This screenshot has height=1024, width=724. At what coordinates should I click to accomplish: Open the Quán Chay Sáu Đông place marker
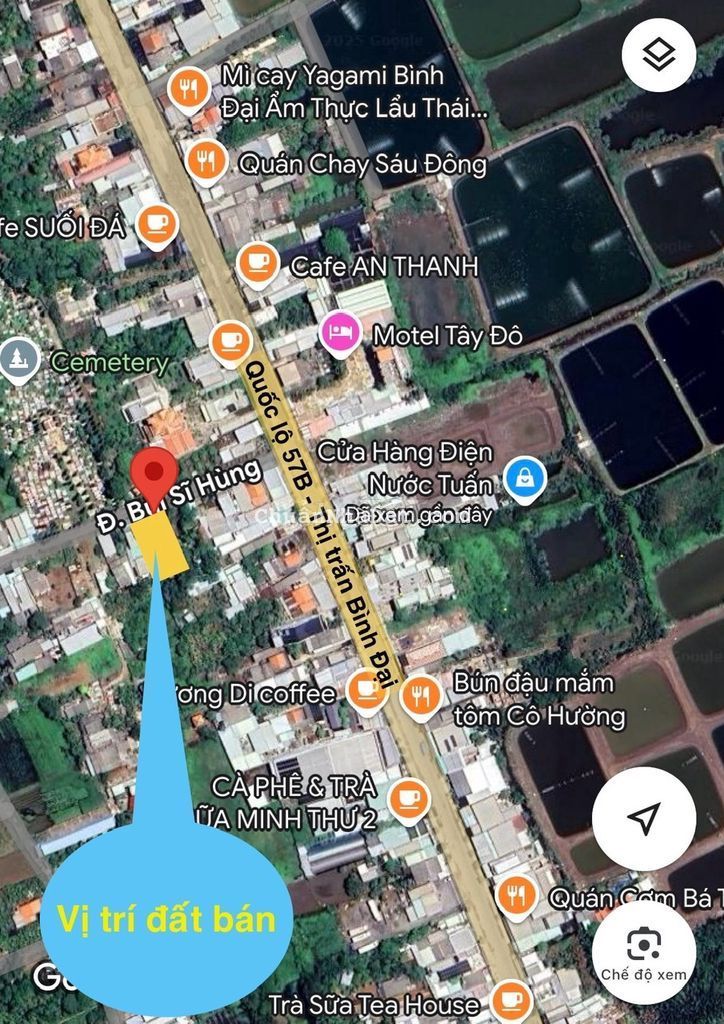(206, 160)
